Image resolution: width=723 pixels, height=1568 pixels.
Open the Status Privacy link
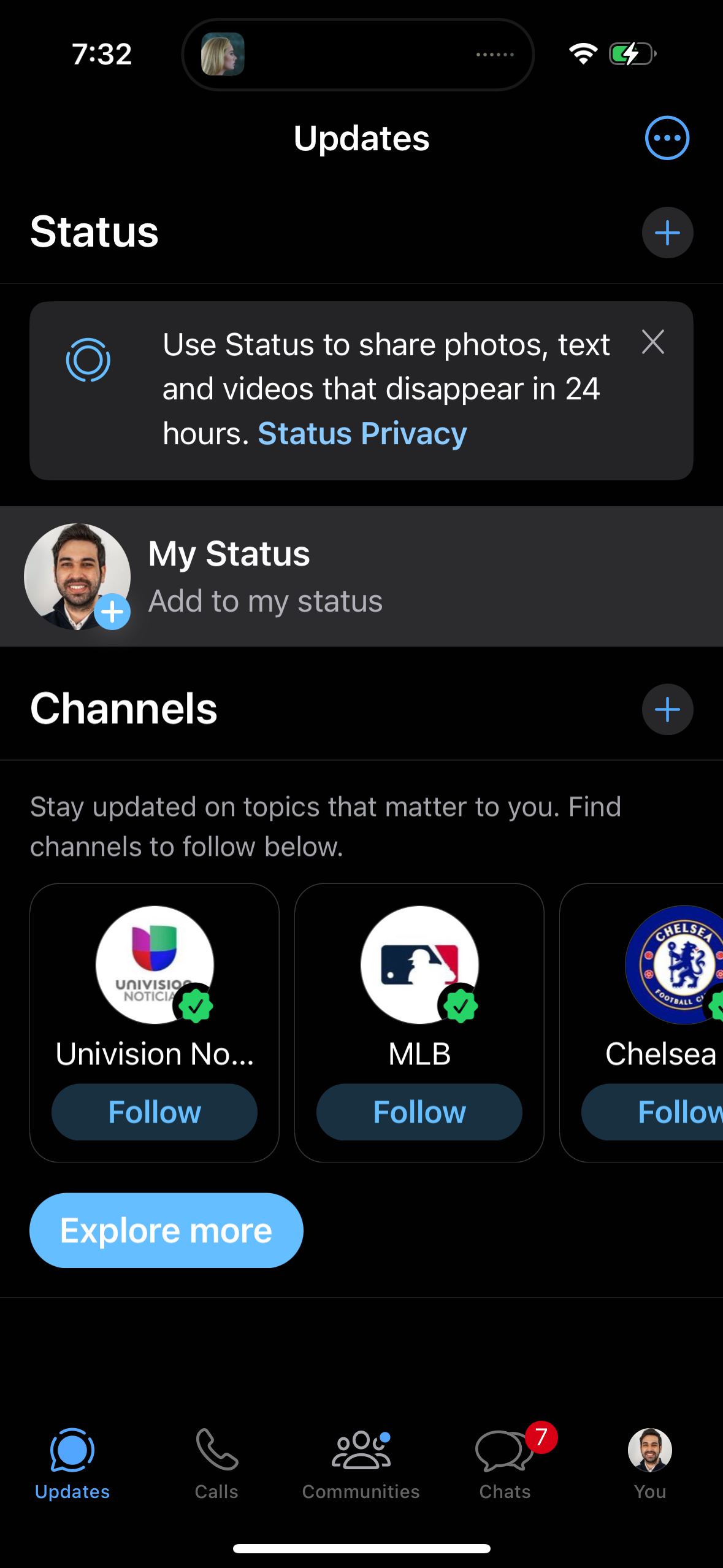pos(362,433)
